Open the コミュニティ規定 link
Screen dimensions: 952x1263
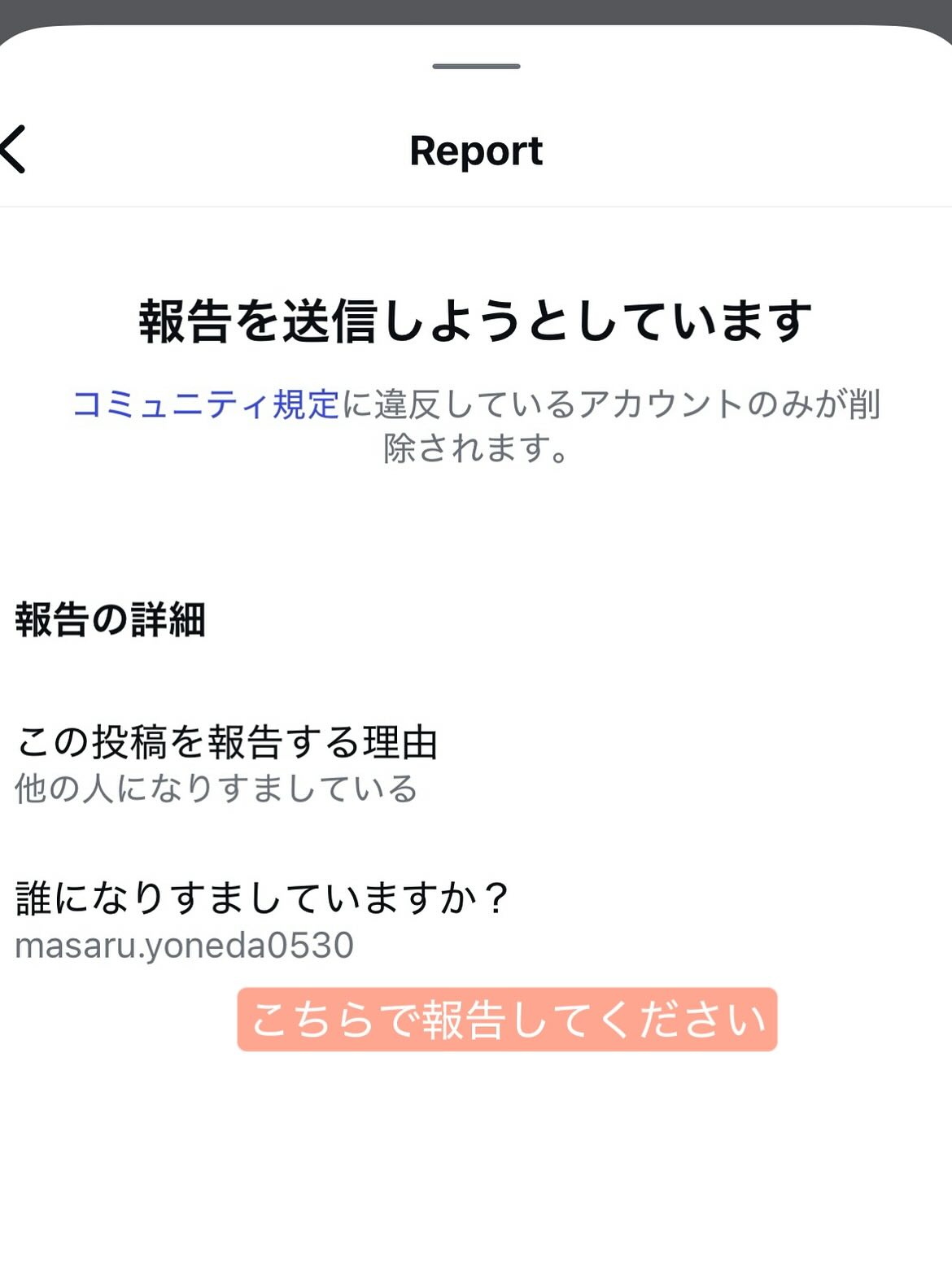[205, 404]
